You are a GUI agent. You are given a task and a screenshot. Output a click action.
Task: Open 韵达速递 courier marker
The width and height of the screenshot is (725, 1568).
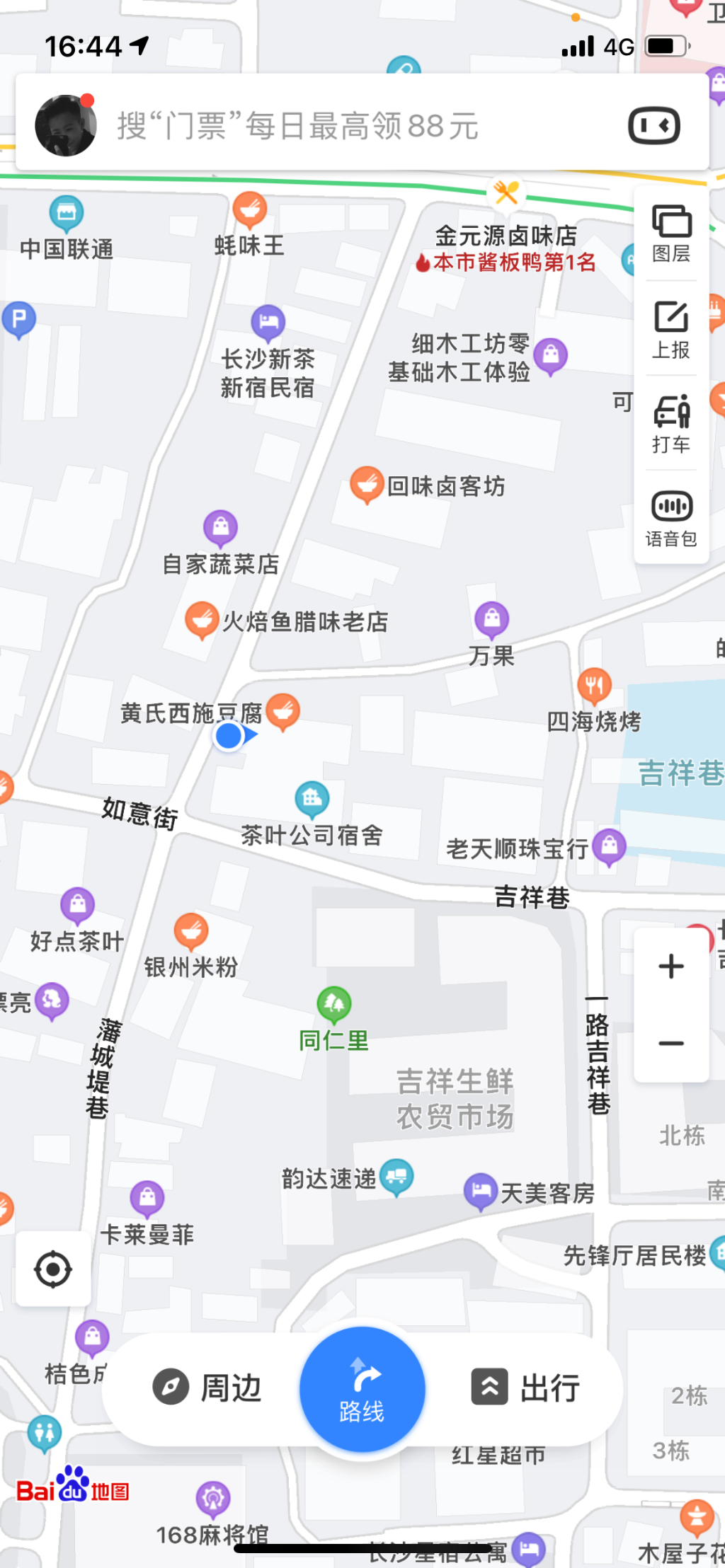(x=396, y=1176)
